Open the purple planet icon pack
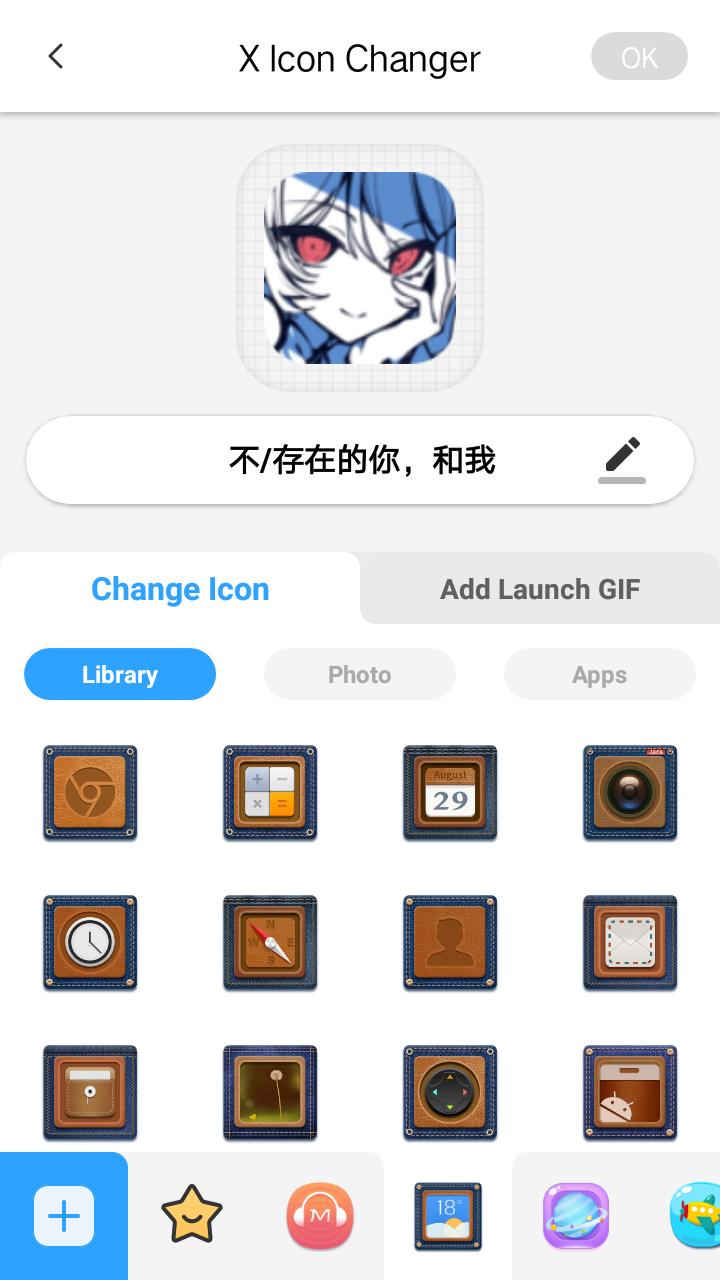 click(576, 1216)
